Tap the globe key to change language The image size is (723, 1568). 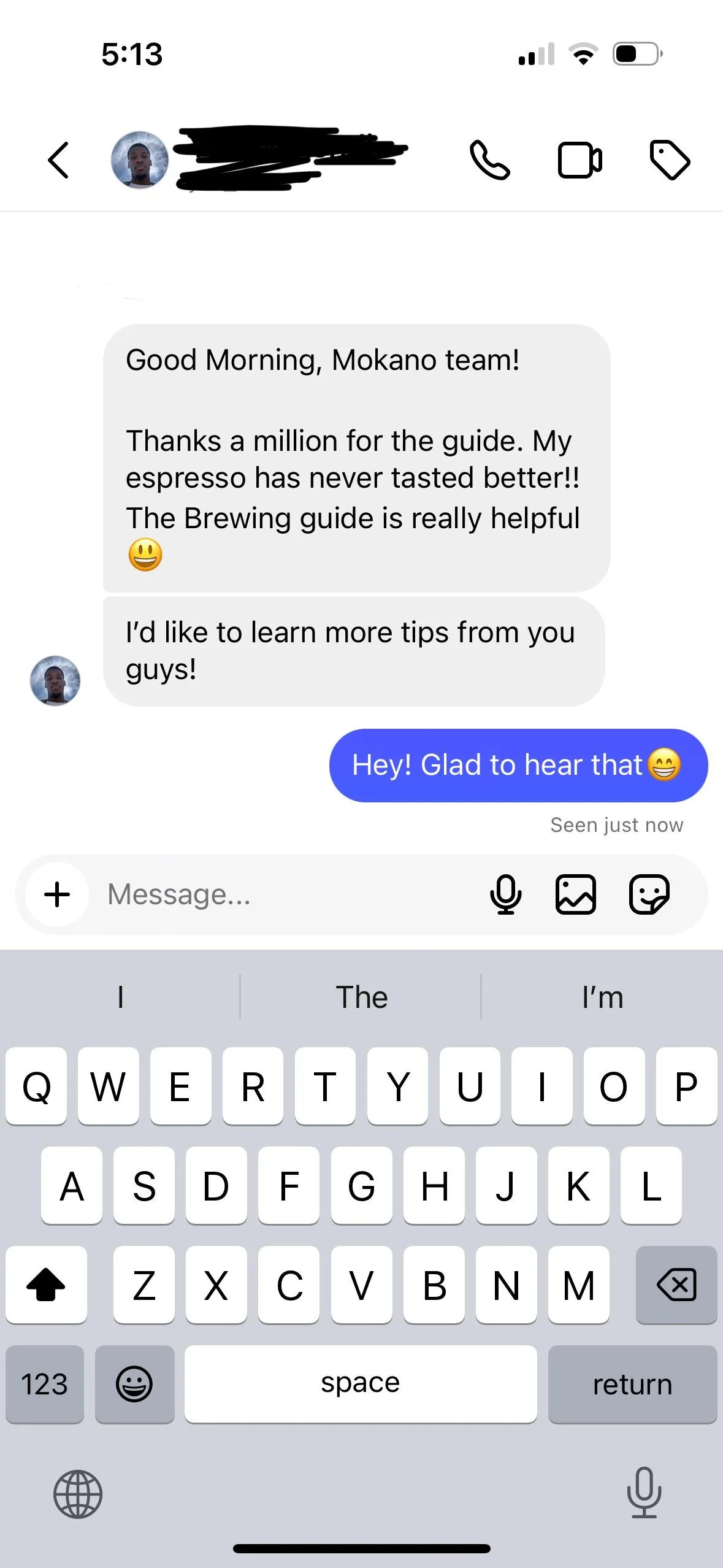click(x=78, y=1494)
